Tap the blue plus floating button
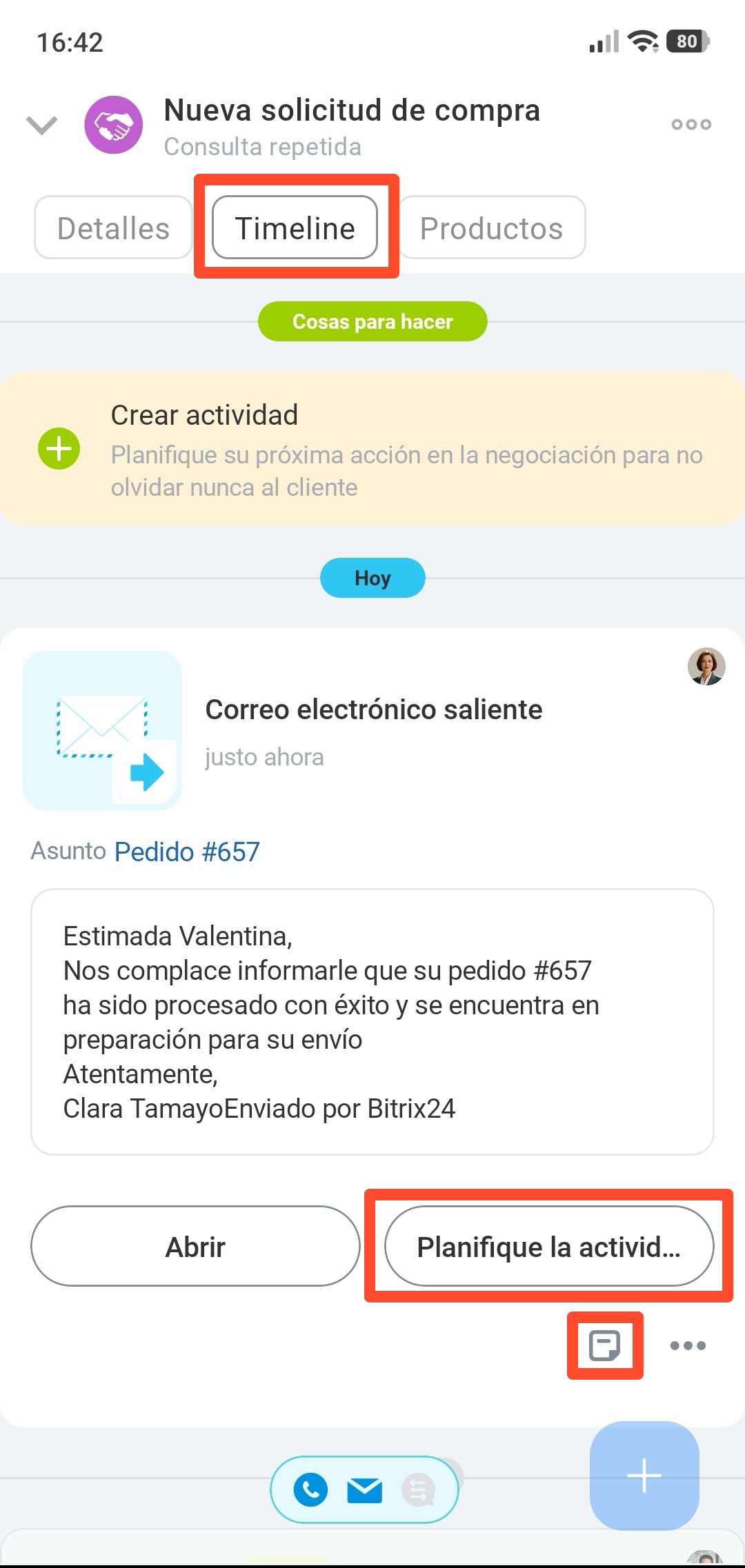This screenshot has height=1568, width=745. (x=644, y=1476)
